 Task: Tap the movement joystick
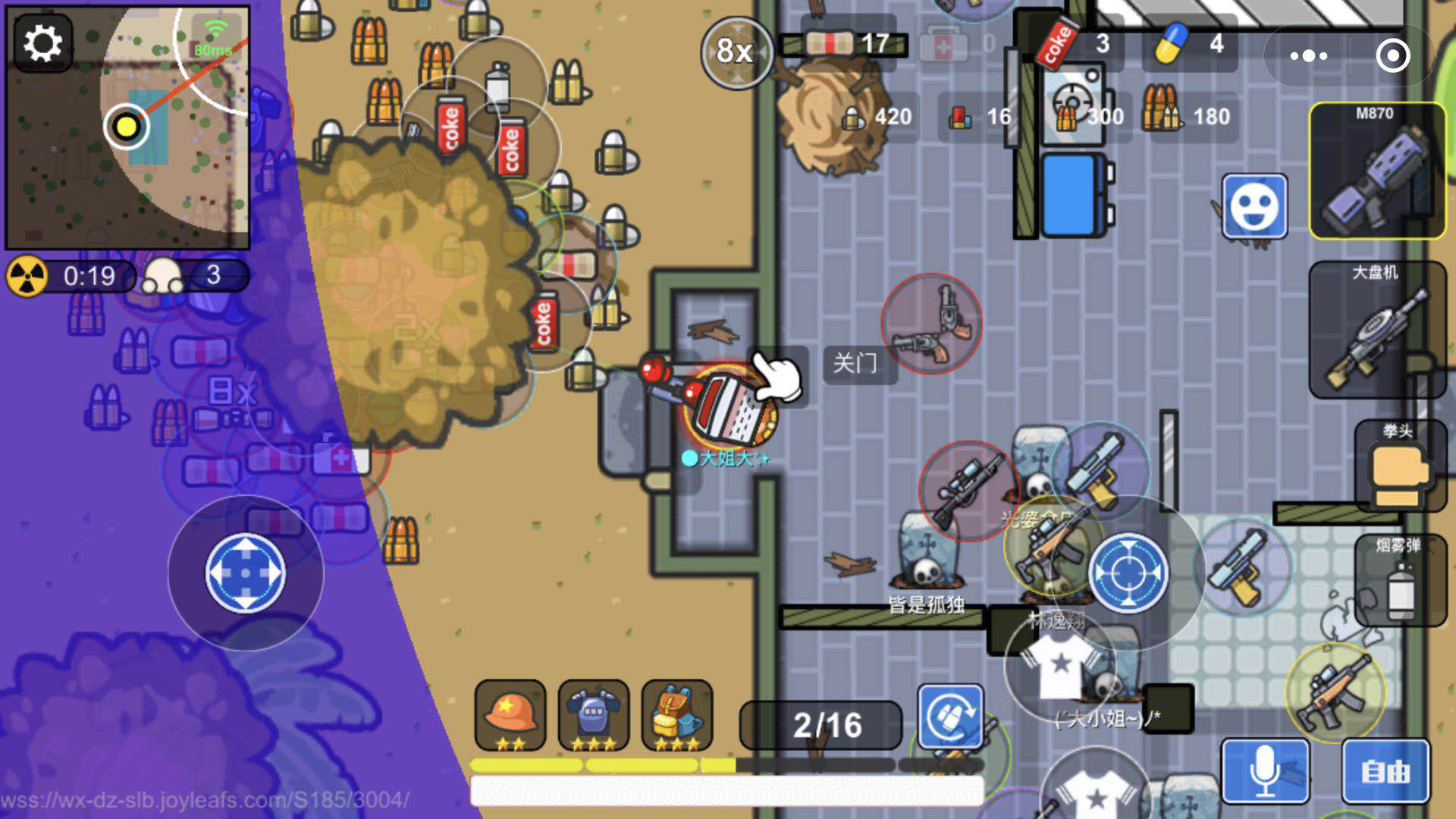click(x=245, y=573)
